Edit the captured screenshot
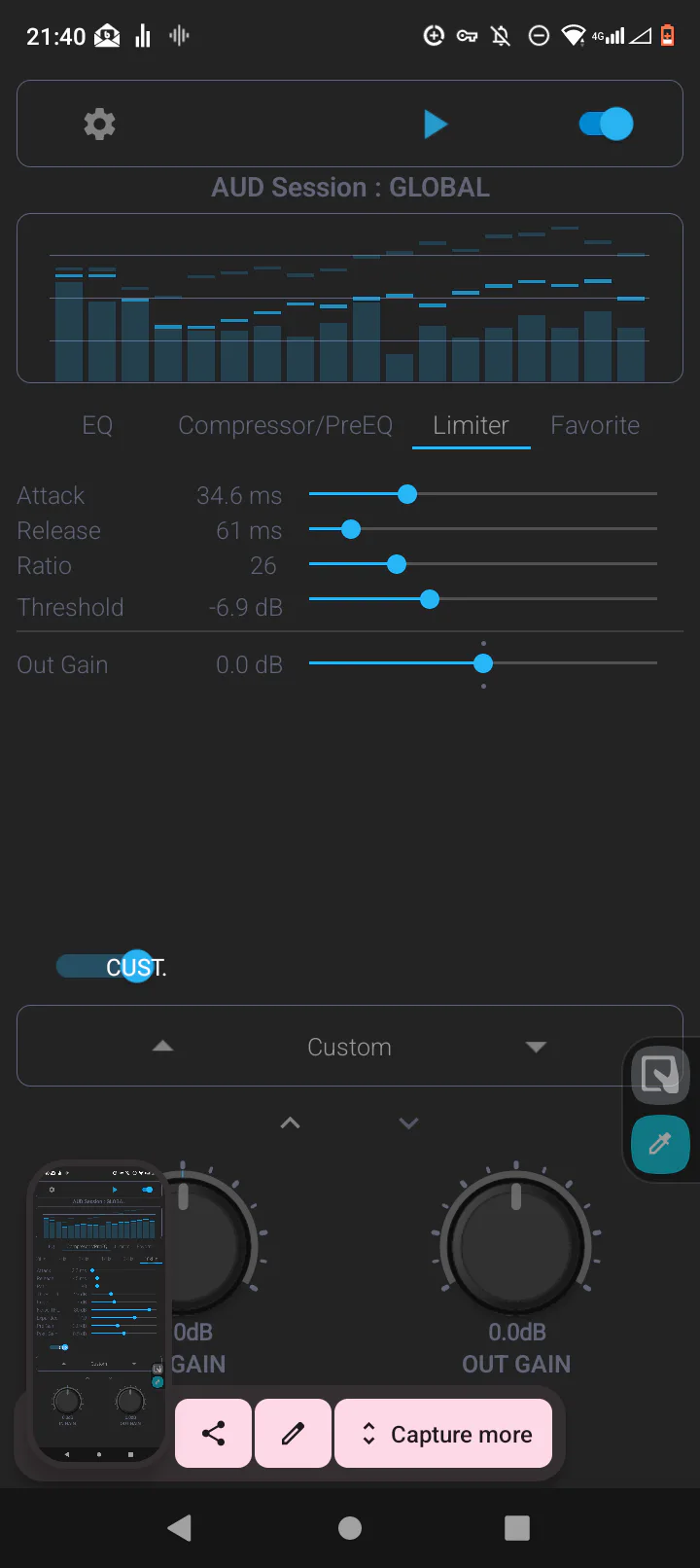This screenshot has width=700, height=1568. point(293,1434)
